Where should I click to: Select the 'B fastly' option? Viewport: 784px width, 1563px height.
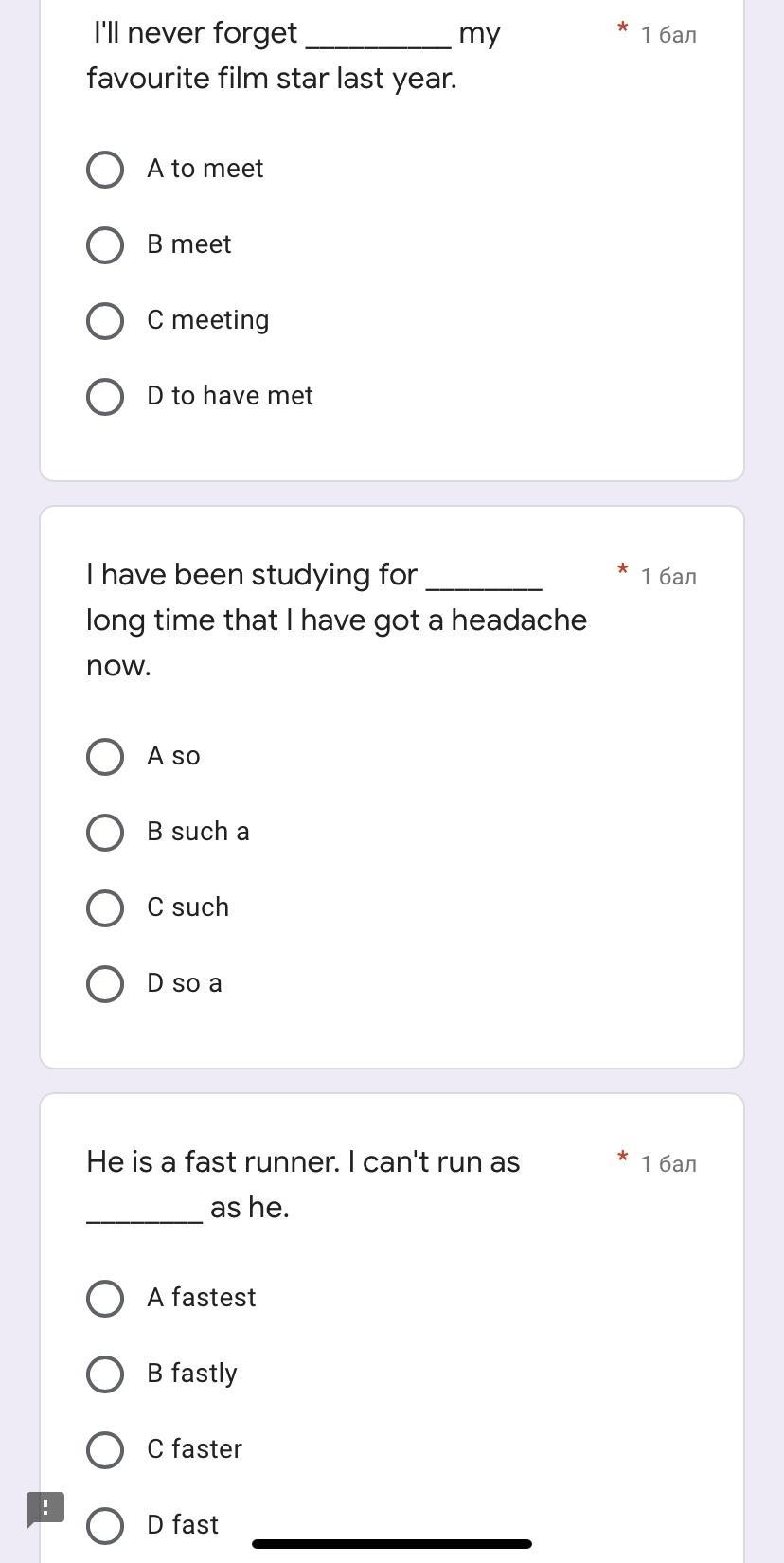(105, 1374)
